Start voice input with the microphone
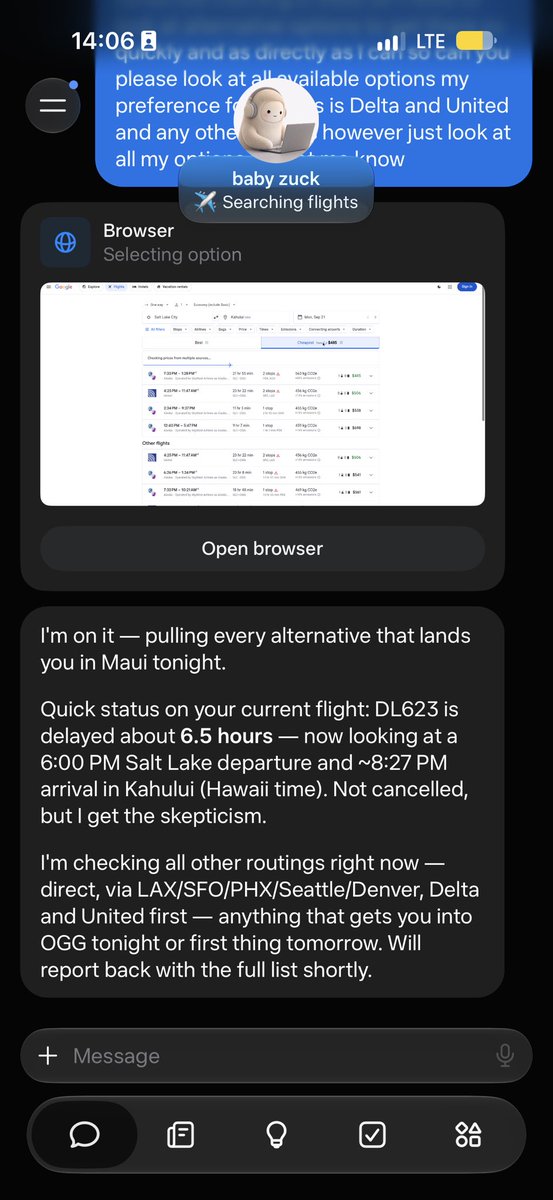Image resolution: width=553 pixels, height=1200 pixels. click(x=505, y=1056)
